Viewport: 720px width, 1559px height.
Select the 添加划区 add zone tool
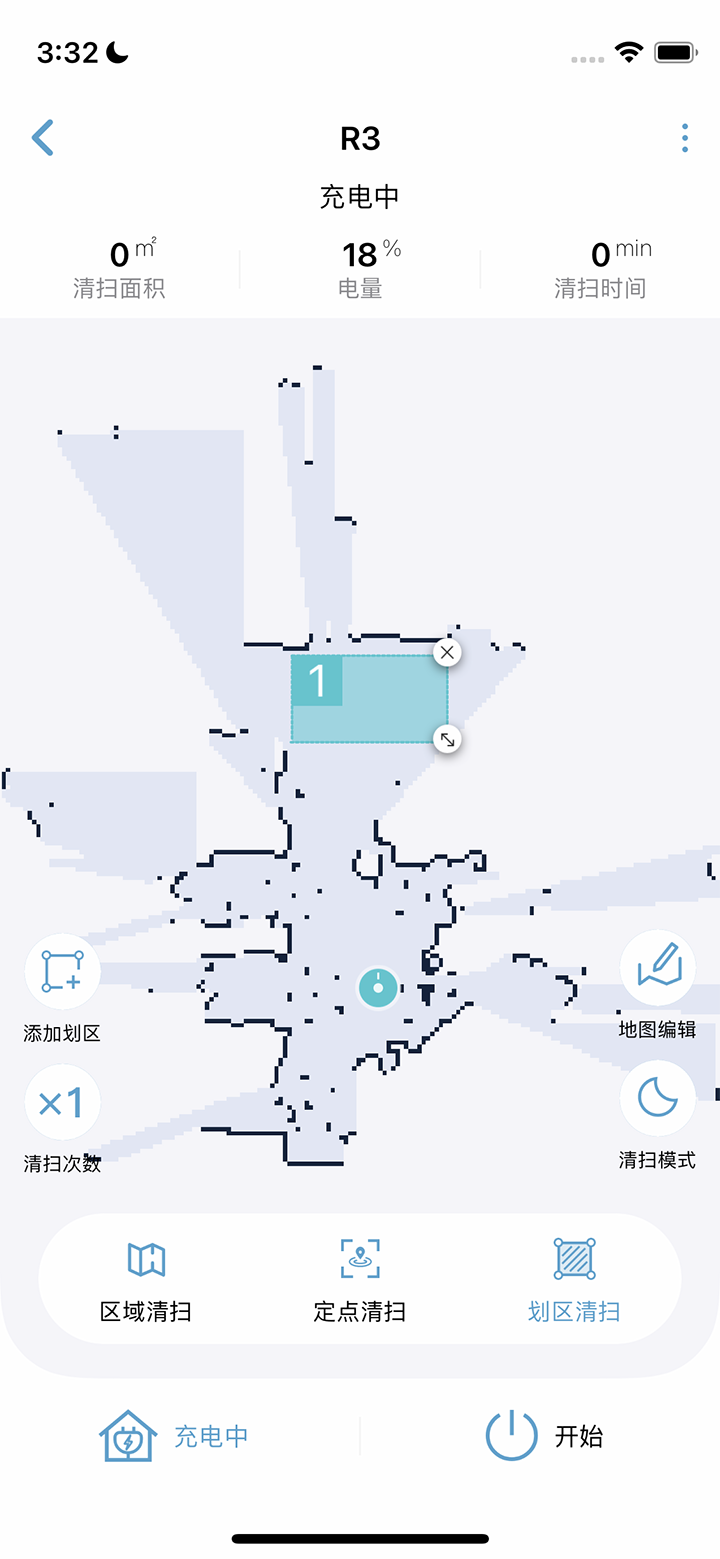click(x=62, y=970)
